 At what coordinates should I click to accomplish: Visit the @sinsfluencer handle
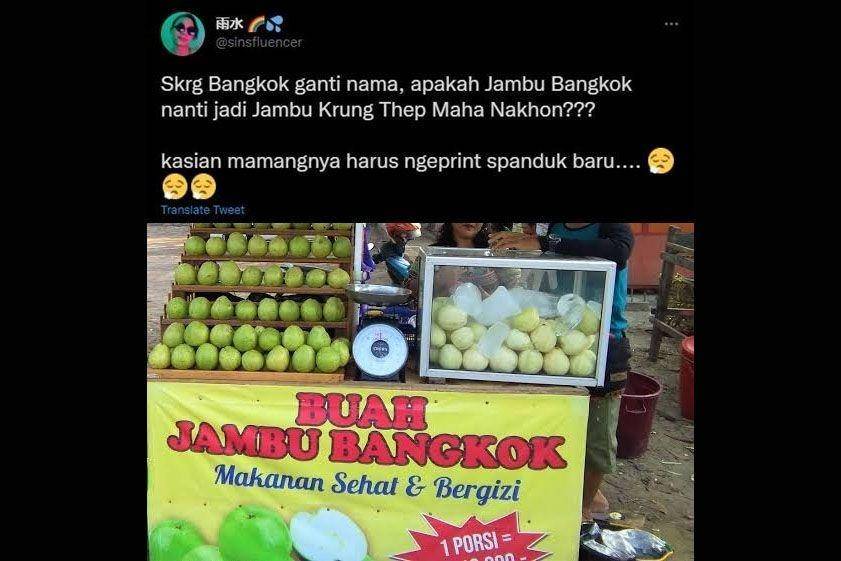pos(259,43)
